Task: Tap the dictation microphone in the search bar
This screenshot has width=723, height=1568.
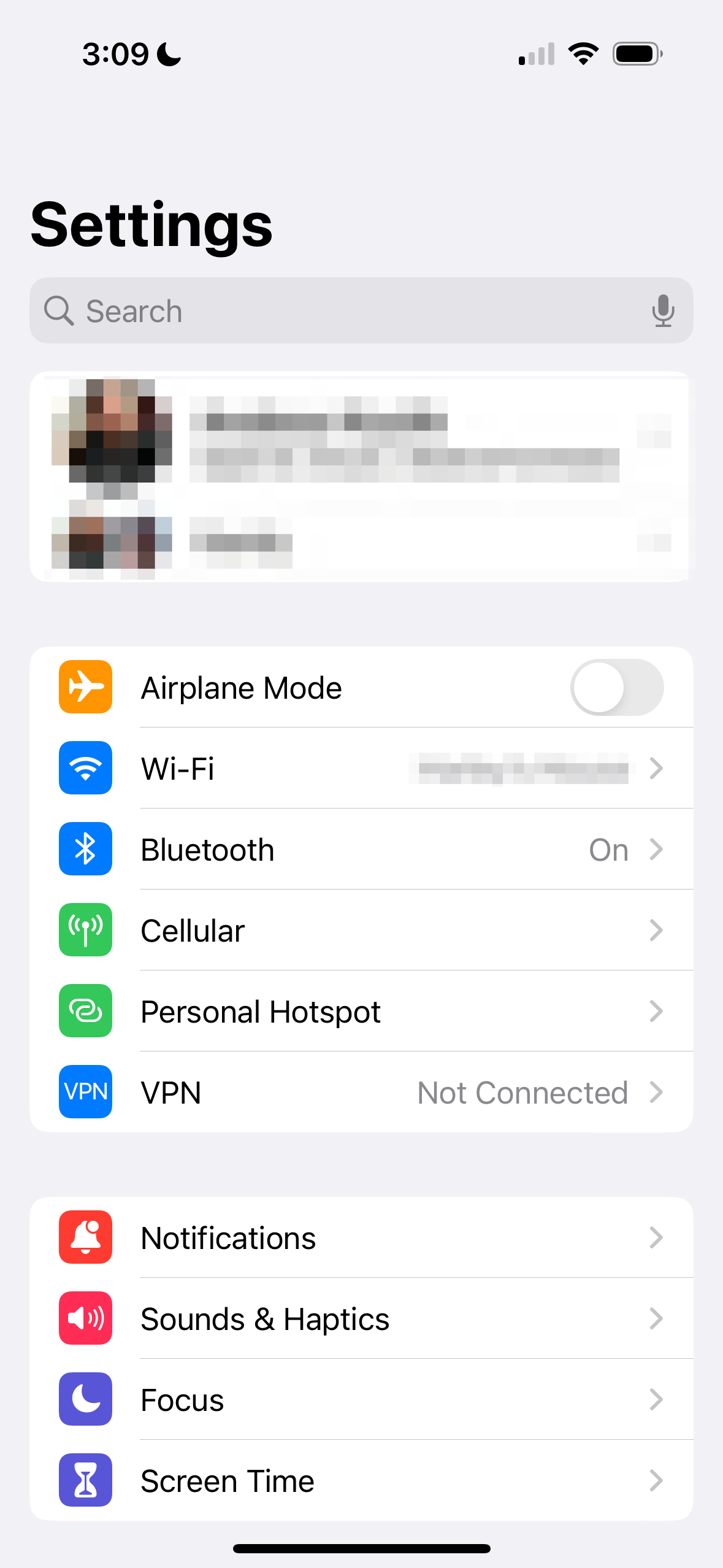Action: tap(663, 310)
